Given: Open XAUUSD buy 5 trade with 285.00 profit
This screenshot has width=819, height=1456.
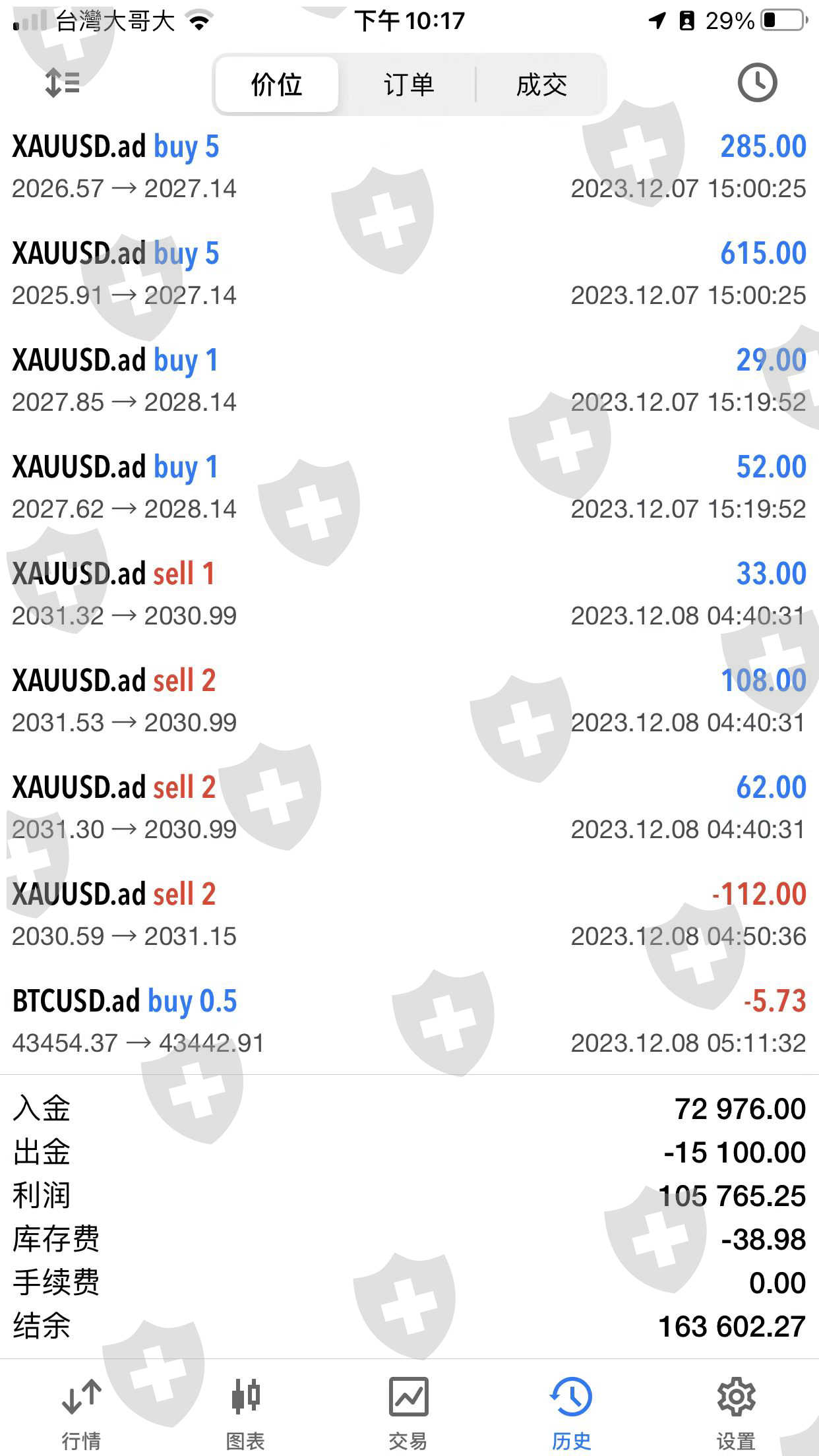Looking at the screenshot, I should coord(409,167).
